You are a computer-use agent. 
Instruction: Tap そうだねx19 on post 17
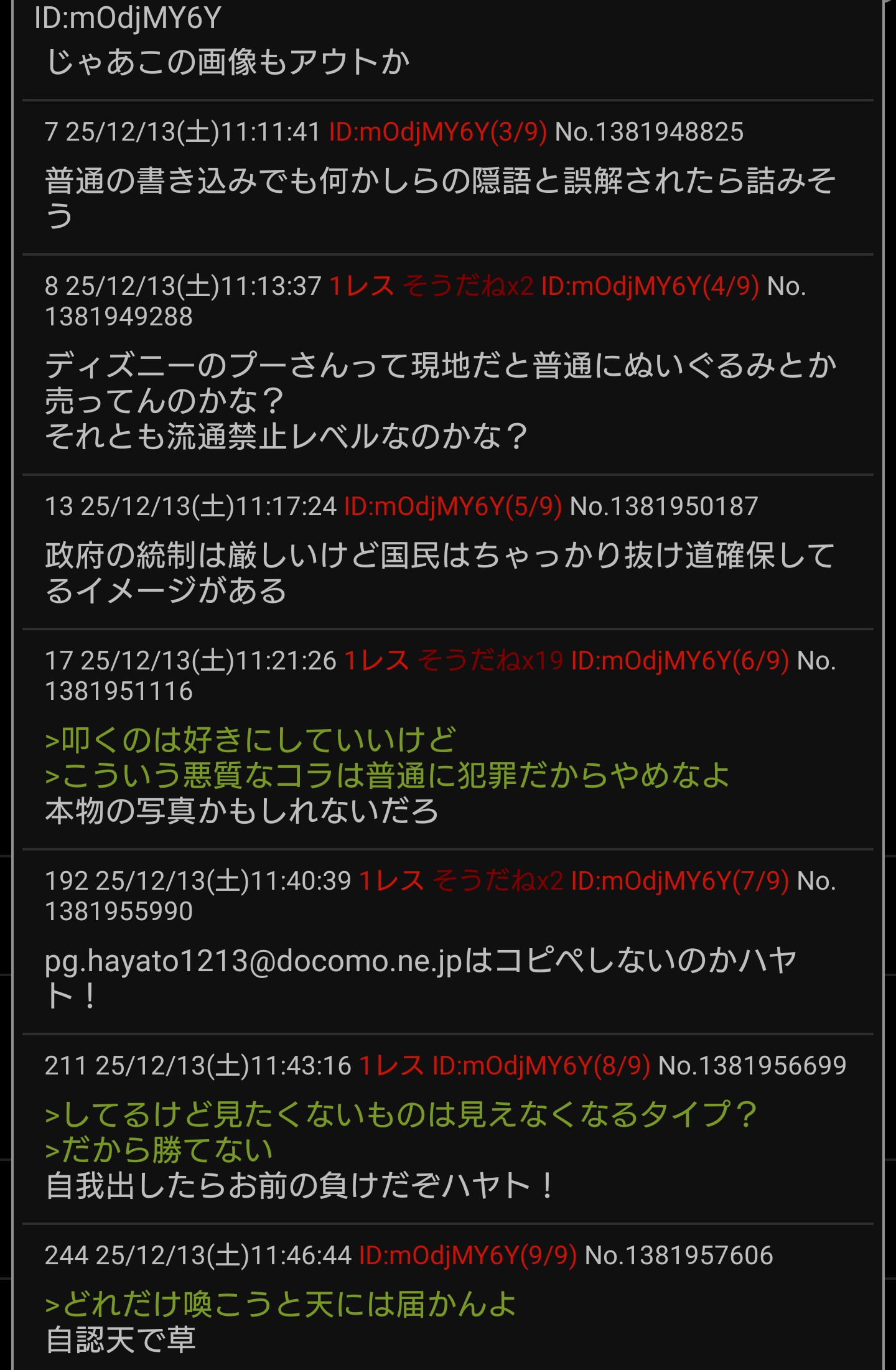[x=490, y=661]
